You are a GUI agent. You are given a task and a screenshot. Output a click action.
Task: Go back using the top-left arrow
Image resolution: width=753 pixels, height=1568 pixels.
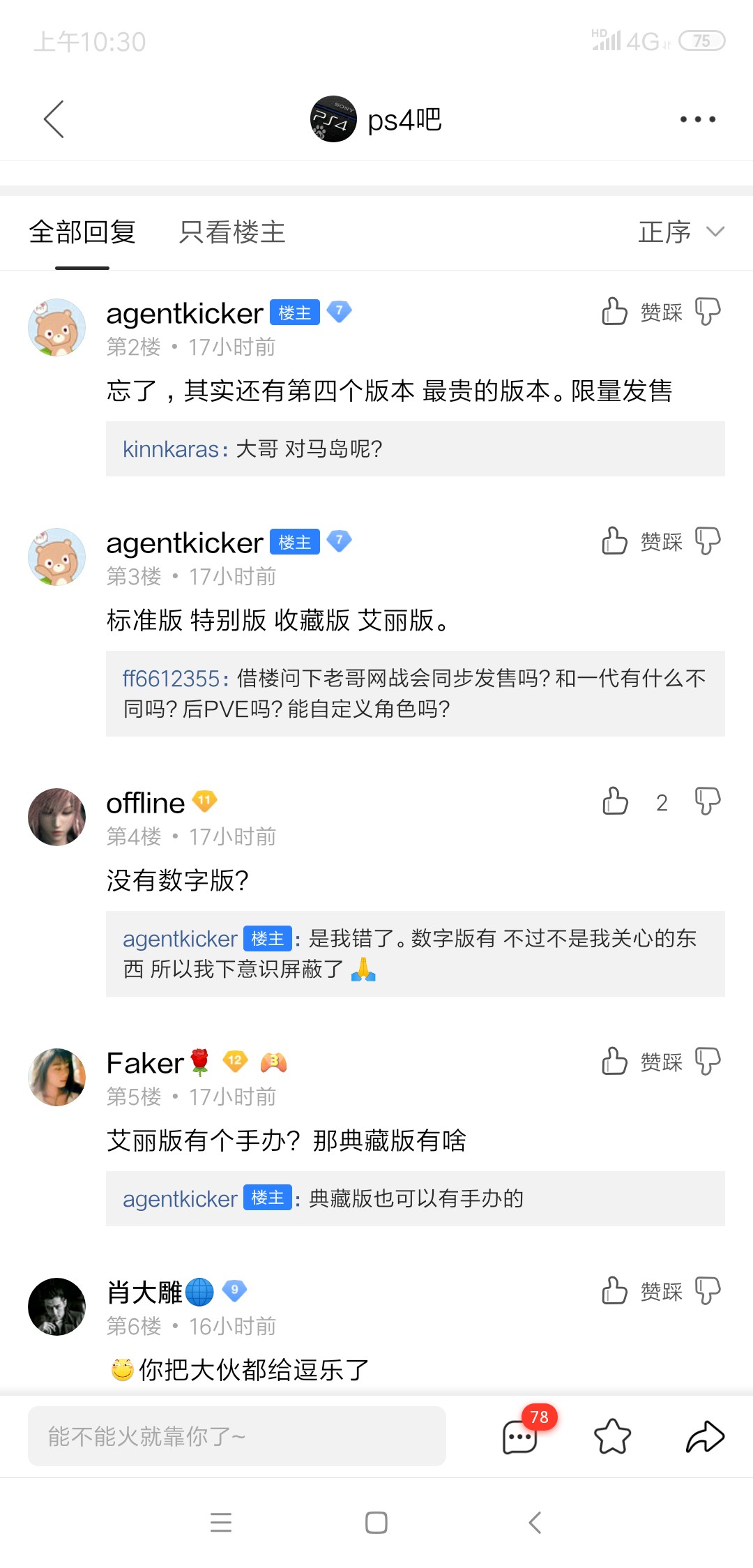tap(54, 119)
